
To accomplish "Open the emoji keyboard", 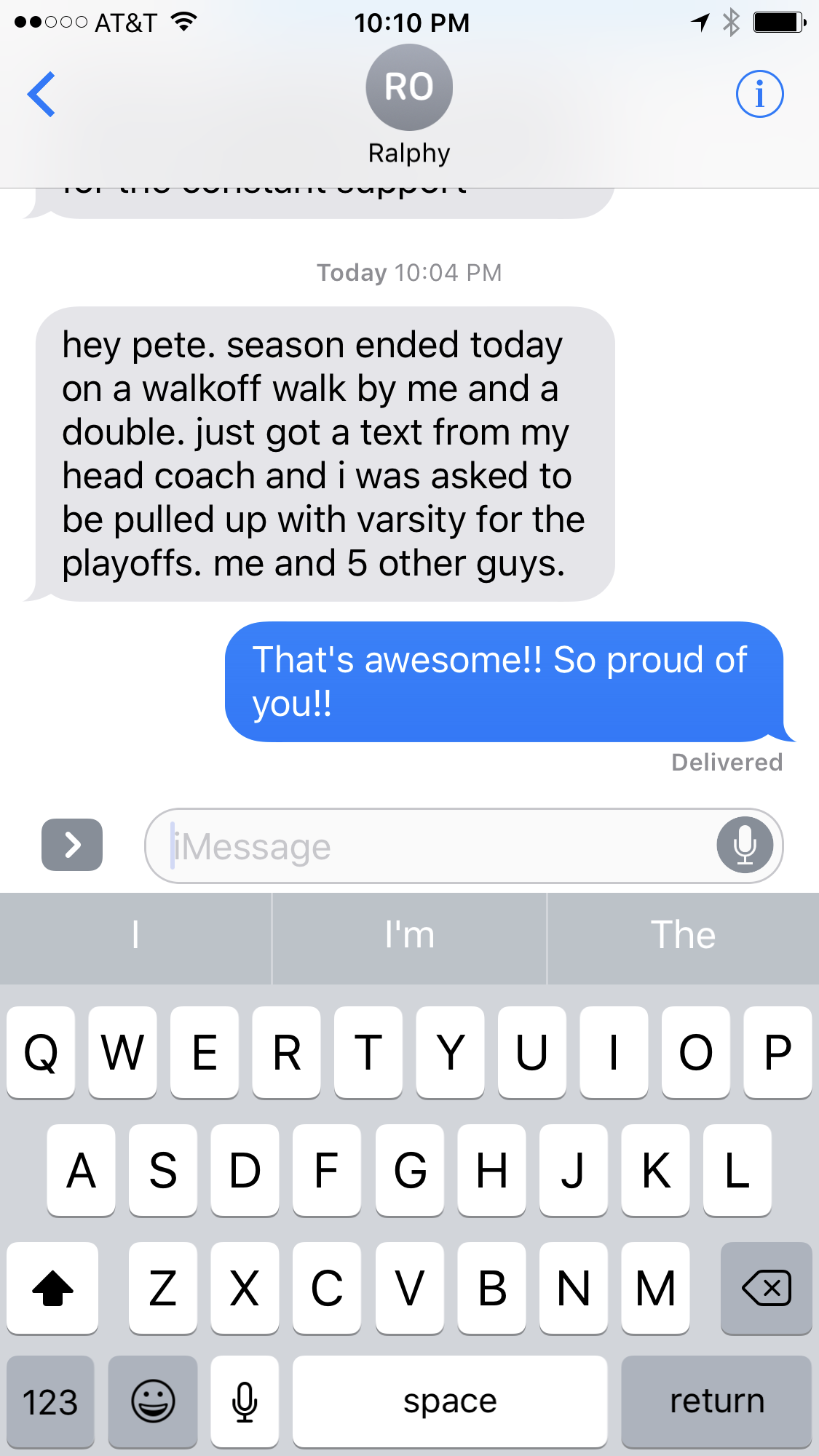I will 153,1401.
